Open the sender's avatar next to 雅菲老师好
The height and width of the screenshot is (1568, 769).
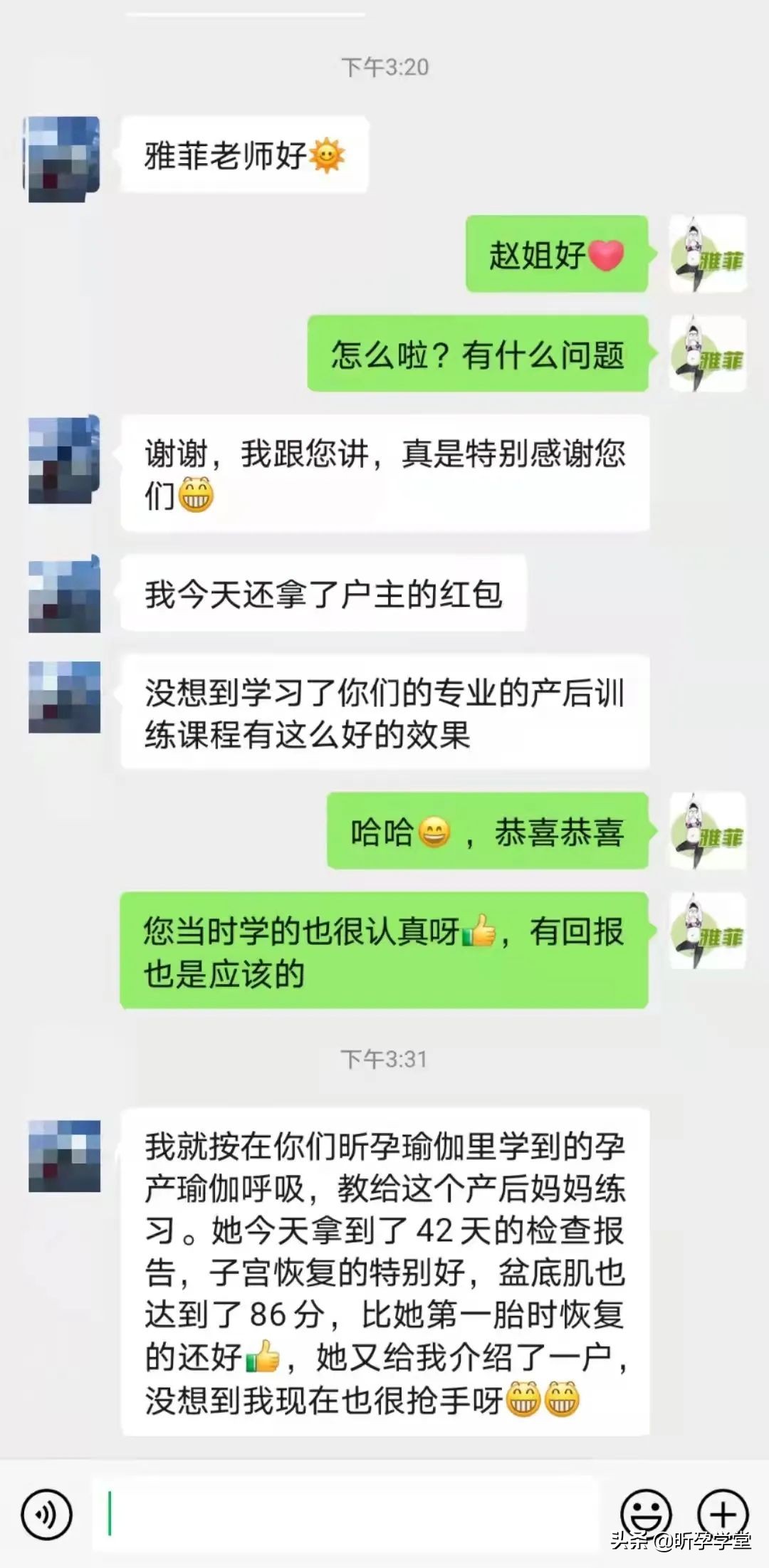pyautogui.click(x=64, y=153)
